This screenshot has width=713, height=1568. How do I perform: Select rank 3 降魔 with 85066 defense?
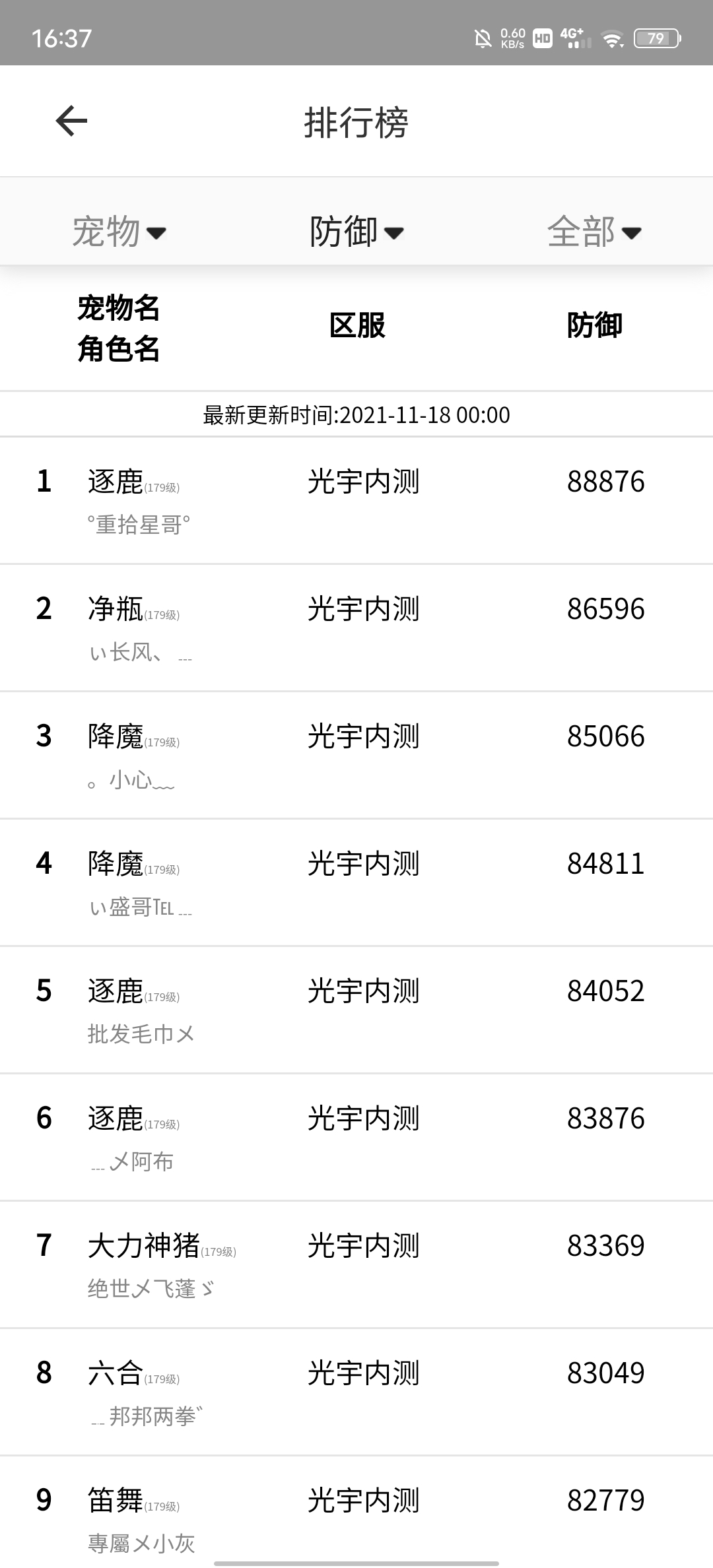pyautogui.click(x=356, y=755)
